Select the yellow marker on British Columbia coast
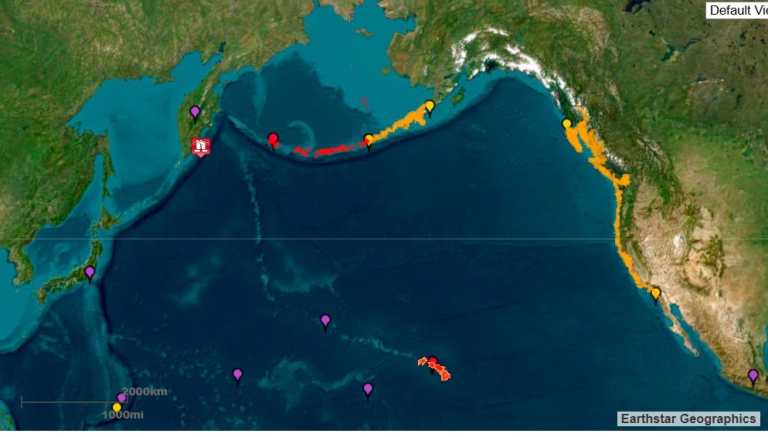This screenshot has width=768, height=437. point(567,124)
